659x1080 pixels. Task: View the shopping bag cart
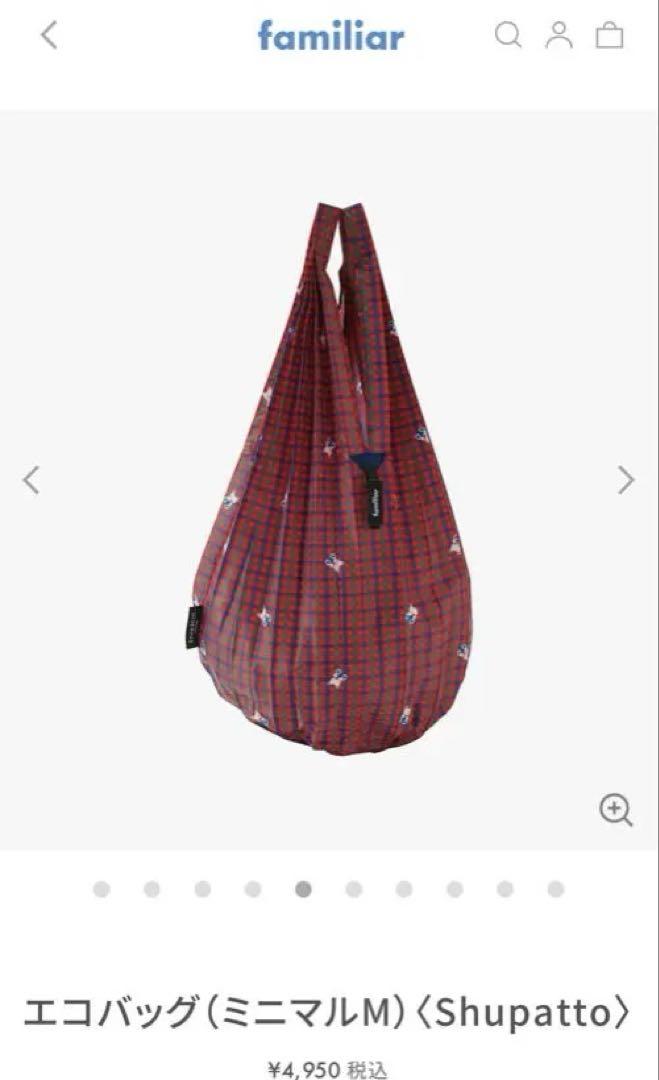tap(609, 35)
